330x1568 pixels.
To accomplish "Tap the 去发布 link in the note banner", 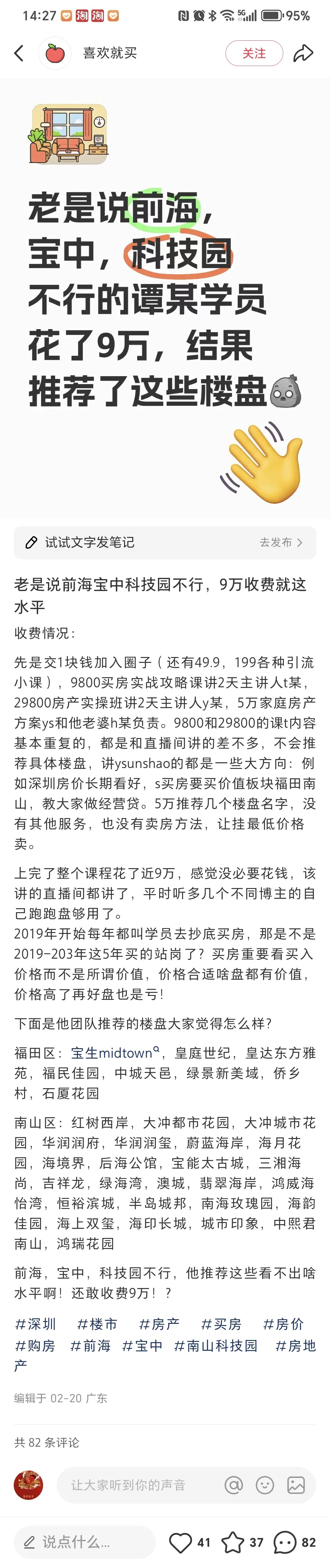I will pyautogui.click(x=281, y=542).
